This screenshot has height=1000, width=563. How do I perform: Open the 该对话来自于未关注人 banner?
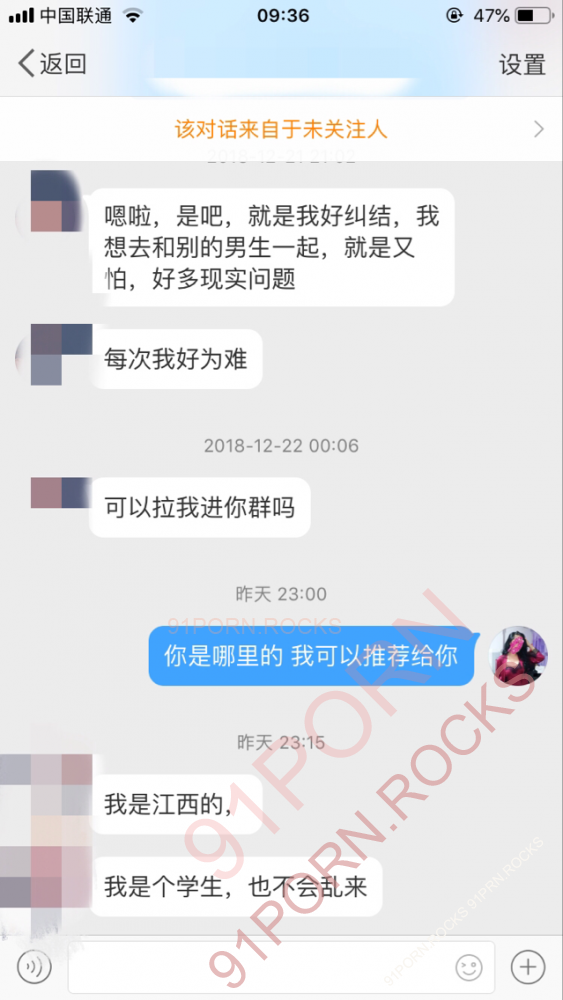pyautogui.click(x=281, y=129)
